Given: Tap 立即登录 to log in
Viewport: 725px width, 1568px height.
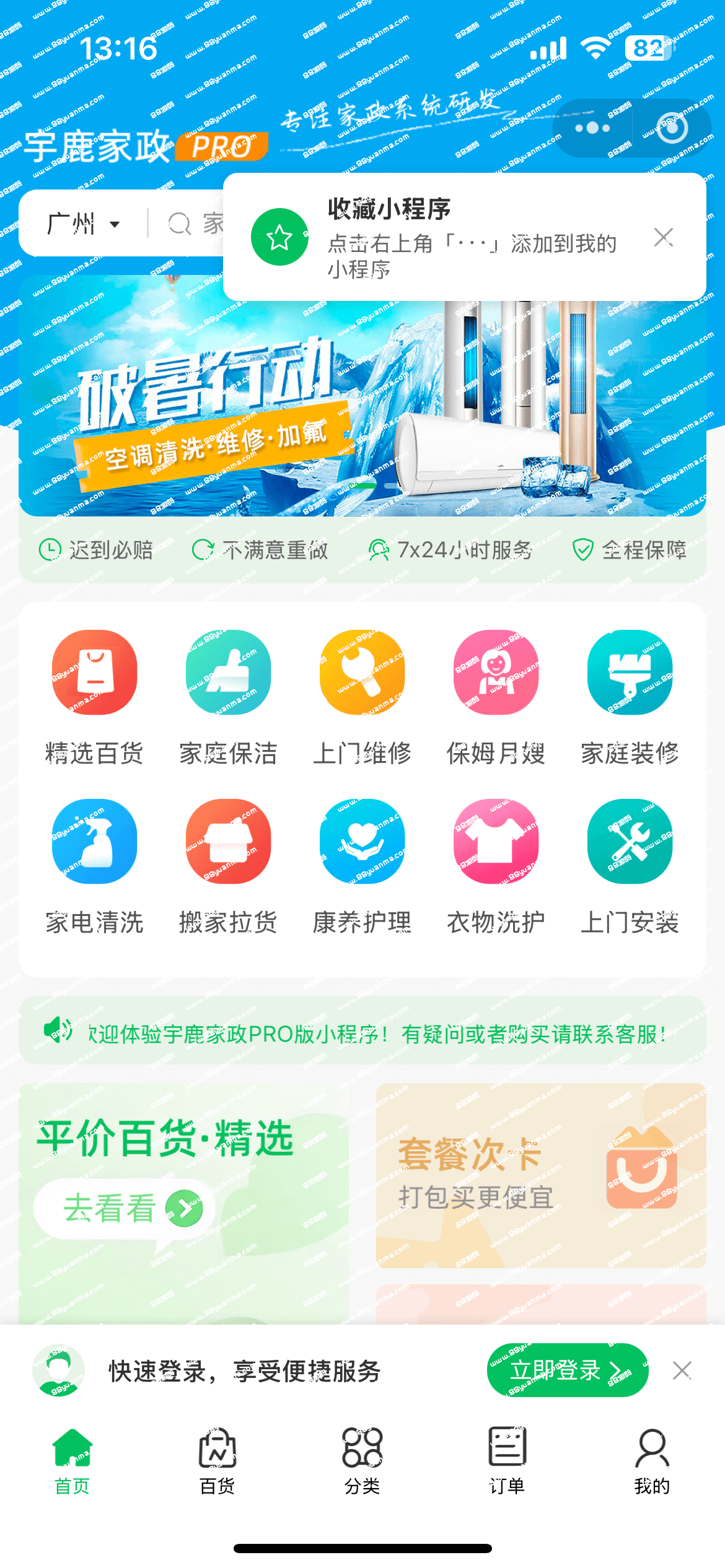Looking at the screenshot, I should pos(568,1370).
